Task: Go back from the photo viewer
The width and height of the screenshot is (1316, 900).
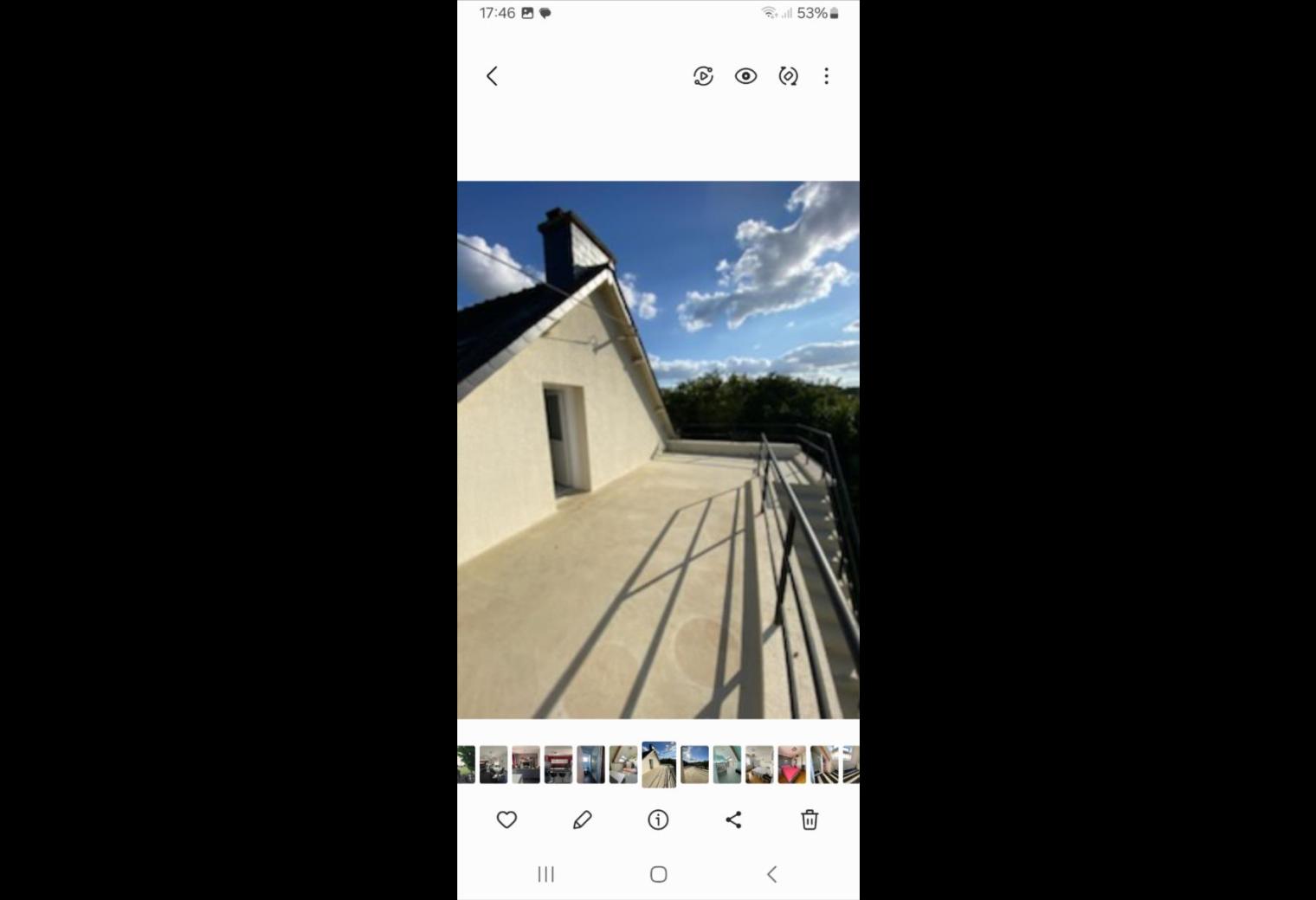Action: pyautogui.click(x=492, y=76)
